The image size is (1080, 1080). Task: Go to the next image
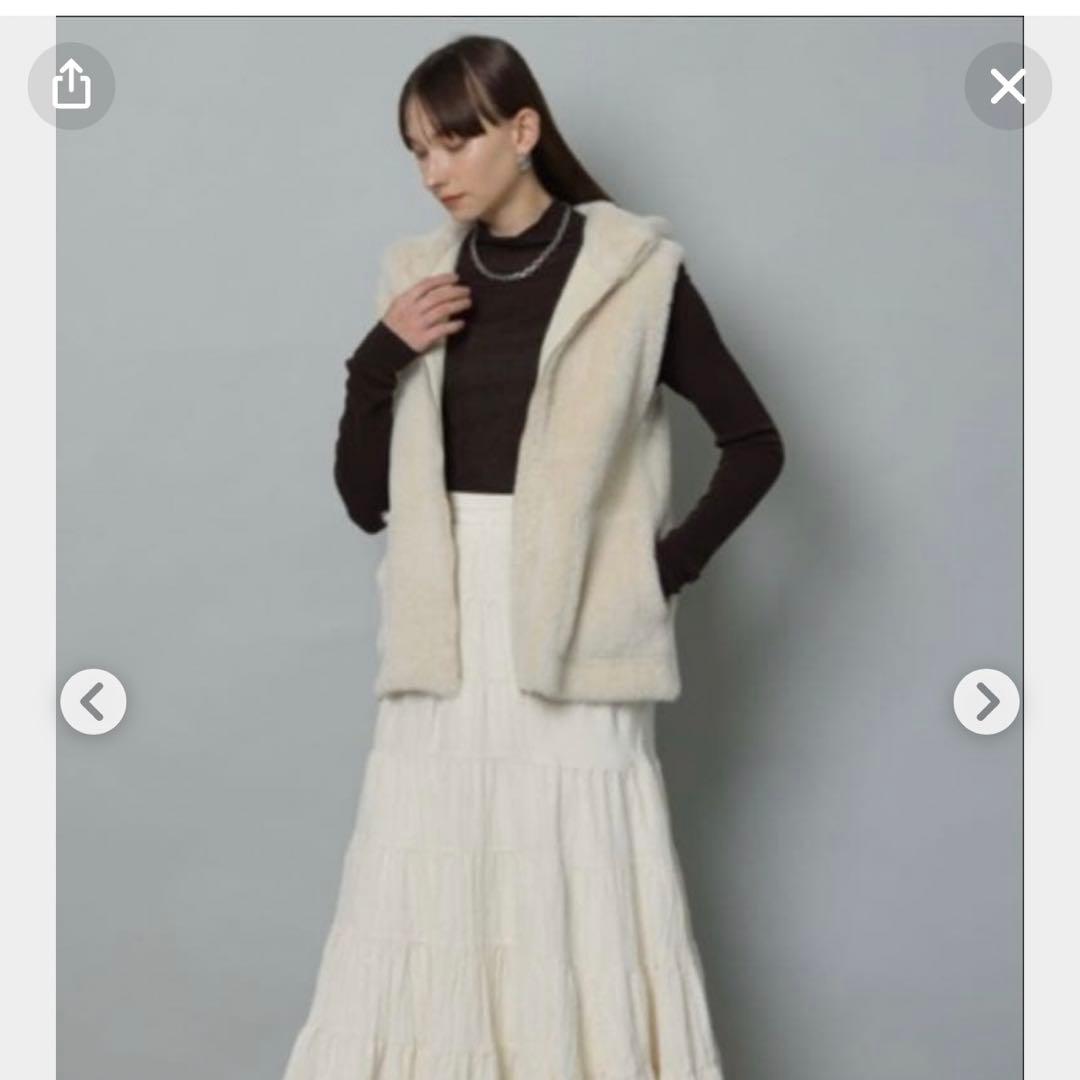click(x=986, y=702)
